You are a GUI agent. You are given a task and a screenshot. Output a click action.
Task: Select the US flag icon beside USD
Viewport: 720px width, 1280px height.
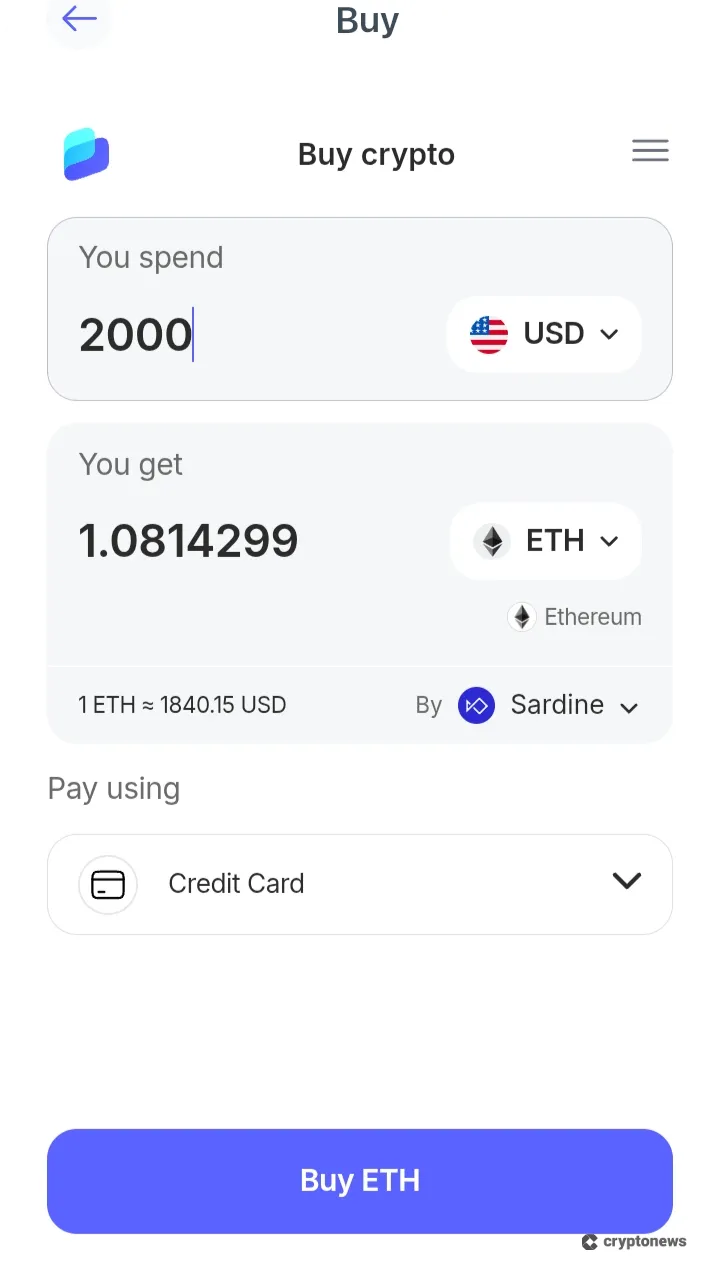click(489, 334)
